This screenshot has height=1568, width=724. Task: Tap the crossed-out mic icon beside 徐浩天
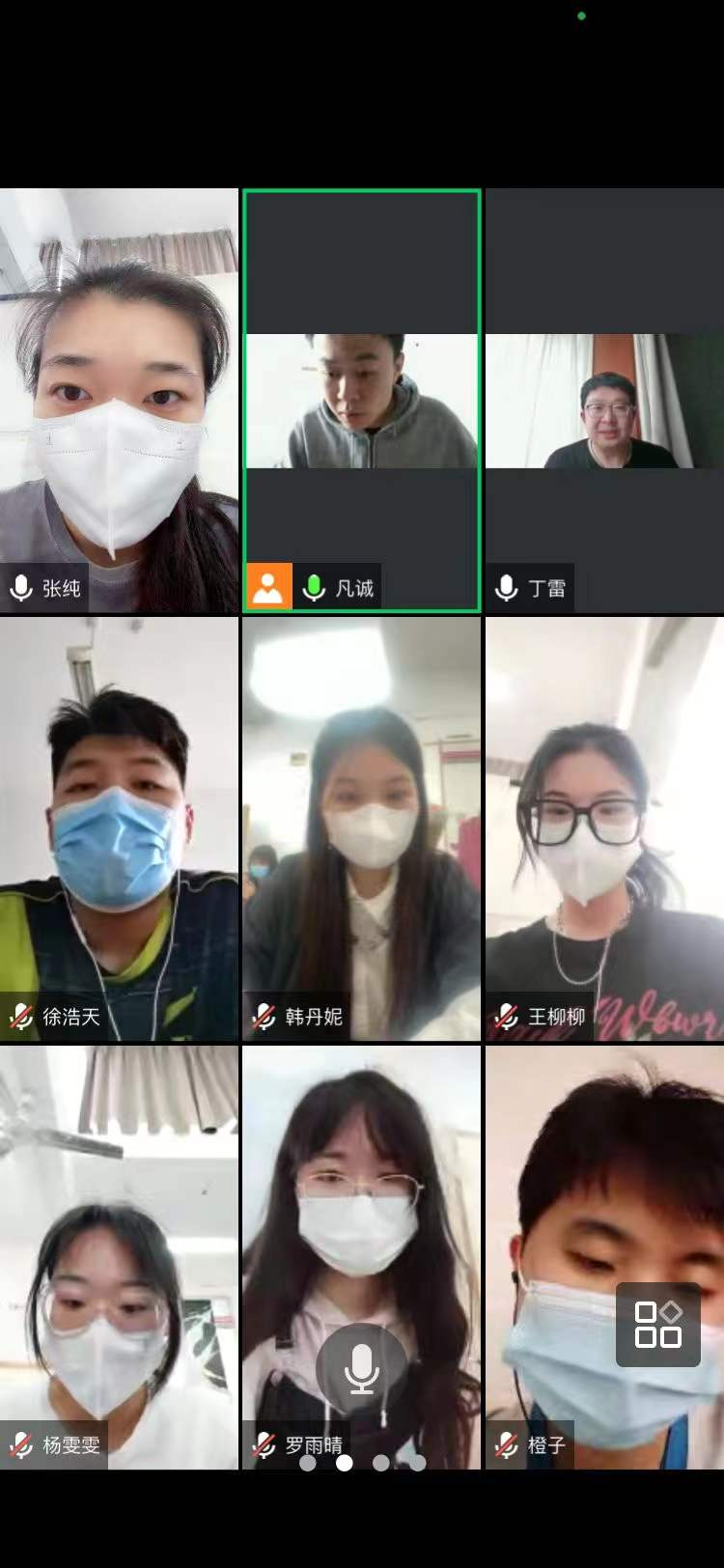[20, 1014]
